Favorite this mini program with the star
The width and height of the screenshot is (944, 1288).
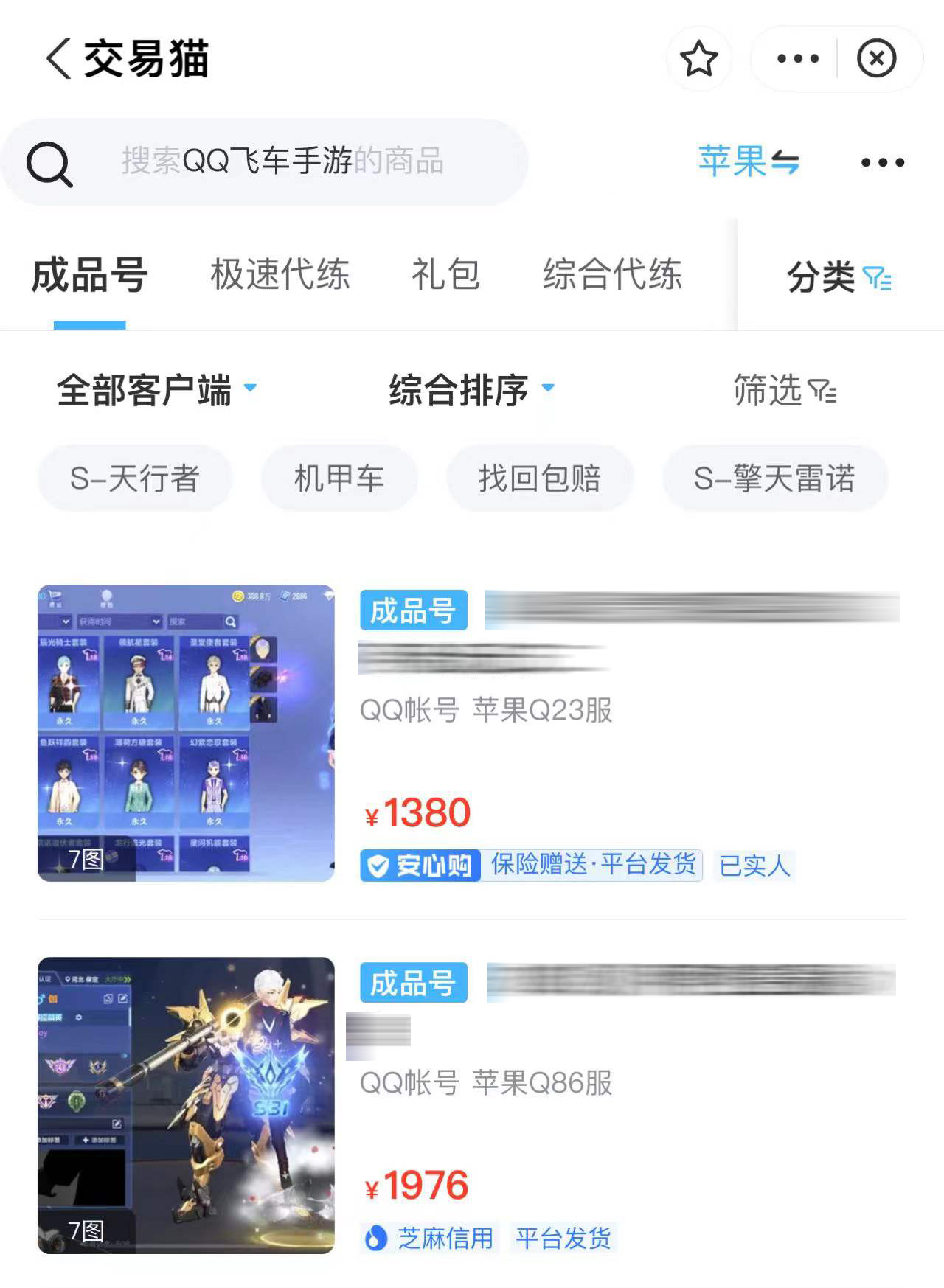coord(698,59)
